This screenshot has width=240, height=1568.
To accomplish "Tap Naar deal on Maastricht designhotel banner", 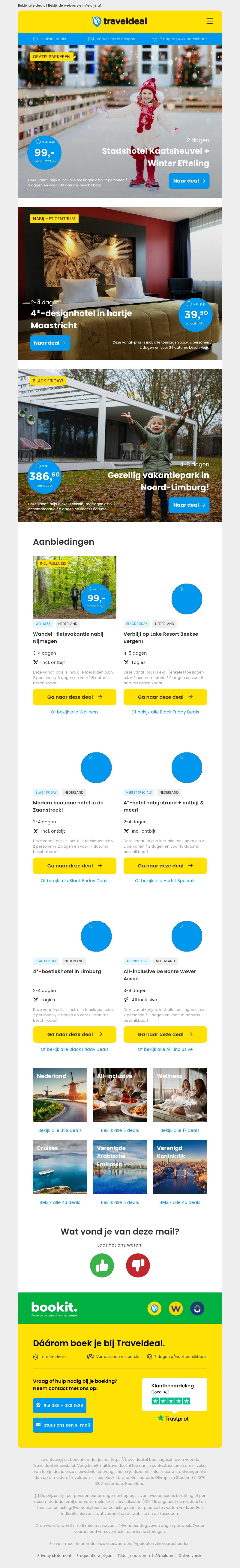I will point(50,343).
